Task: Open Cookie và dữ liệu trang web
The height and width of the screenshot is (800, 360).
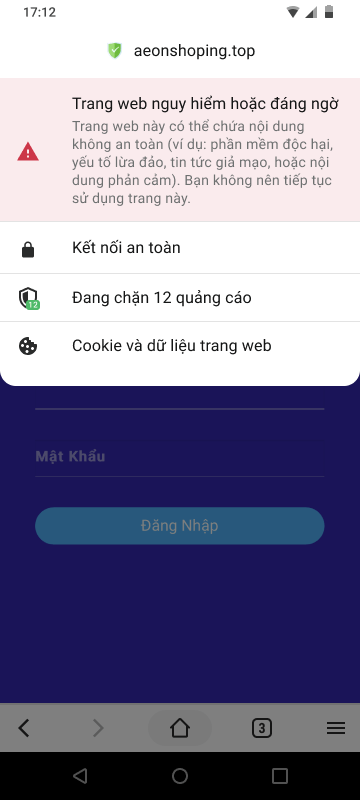Action: coord(180,346)
